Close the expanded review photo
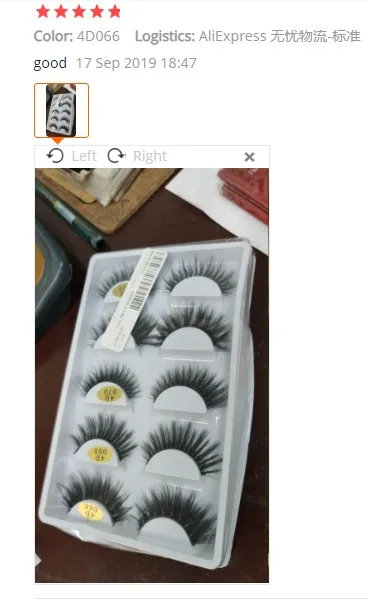This screenshot has height=601, width=368. pyautogui.click(x=250, y=157)
